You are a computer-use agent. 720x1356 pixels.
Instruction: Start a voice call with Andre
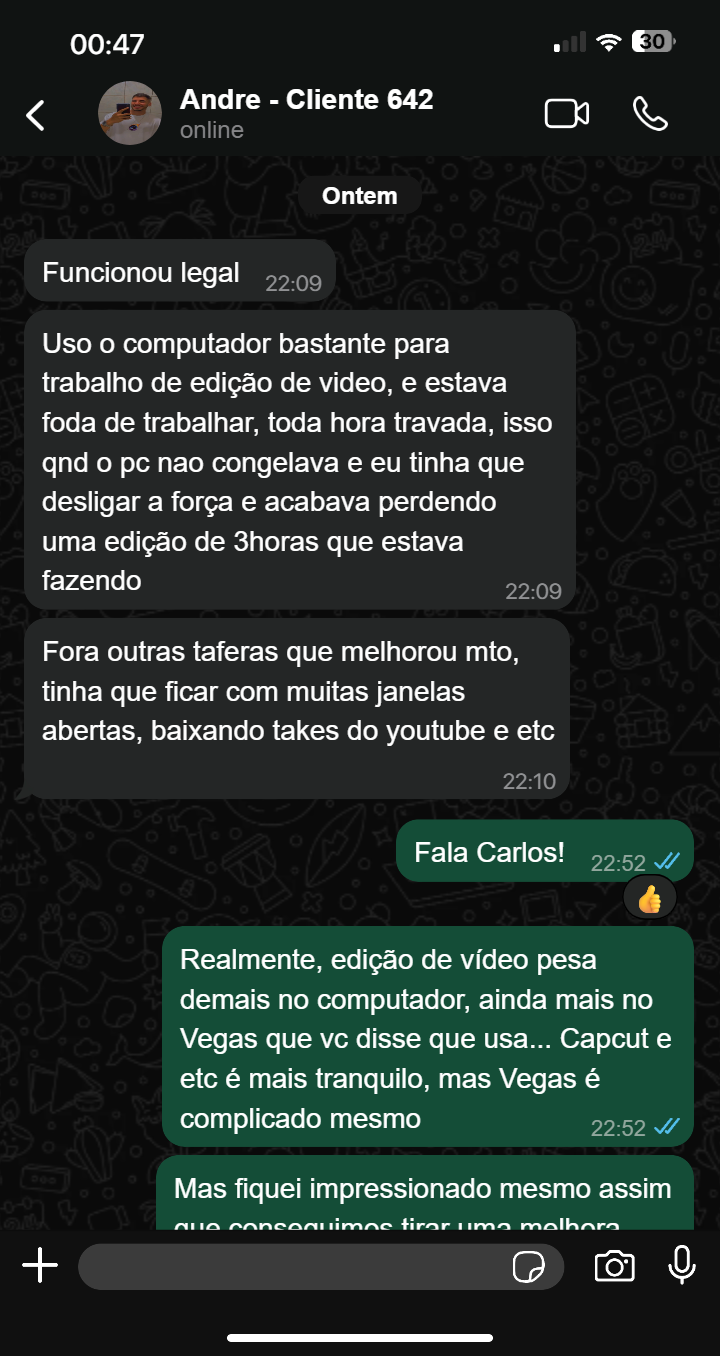[650, 114]
